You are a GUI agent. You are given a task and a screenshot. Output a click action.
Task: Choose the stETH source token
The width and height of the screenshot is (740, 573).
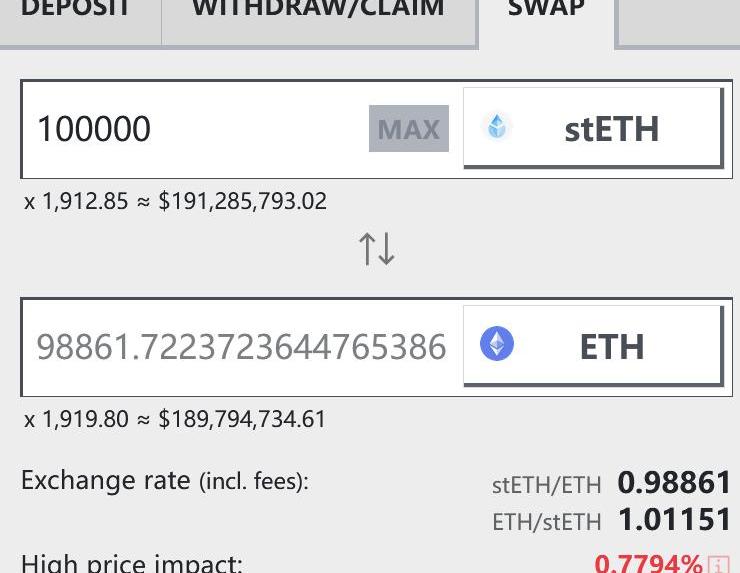[592, 128]
